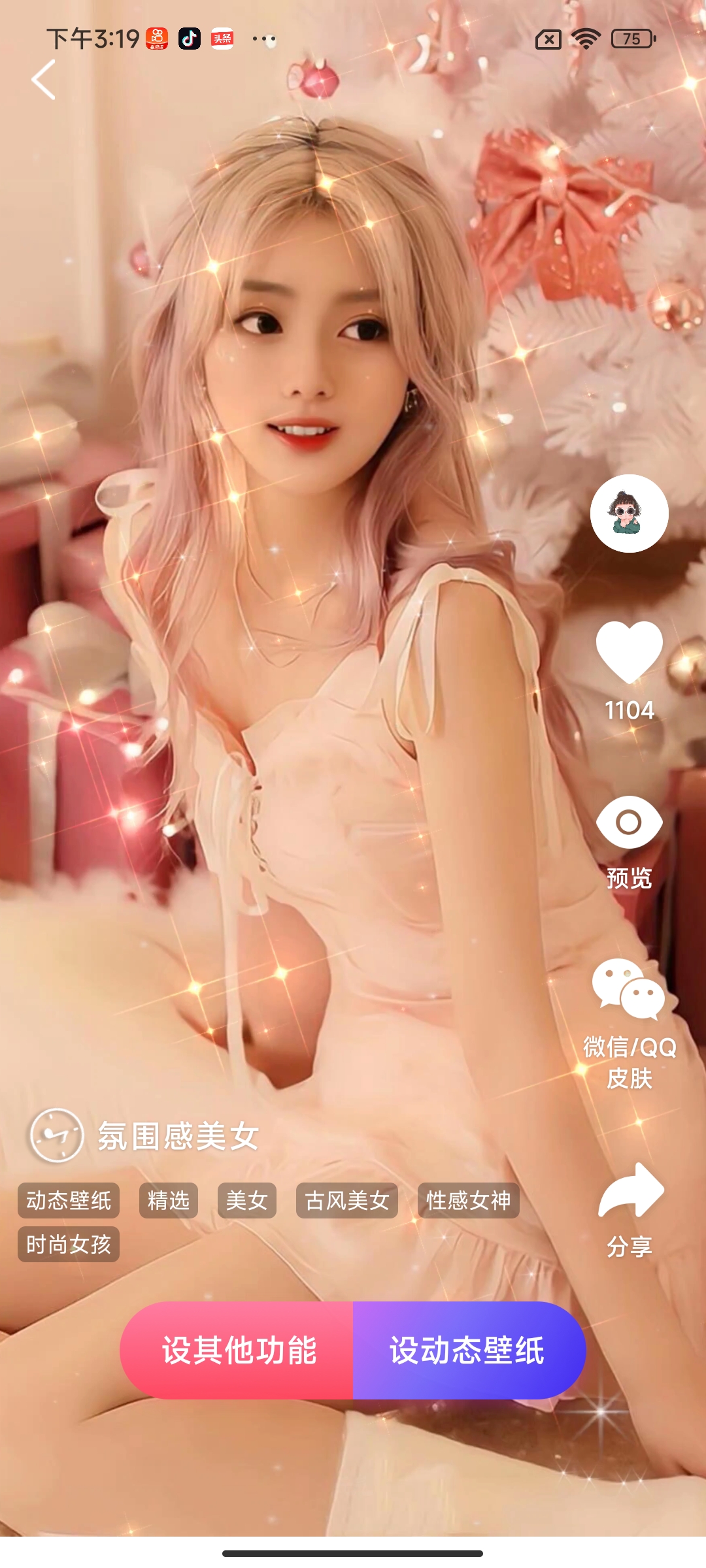Open the 古风美女 tag
The width and height of the screenshot is (706, 1568).
pos(347,1201)
